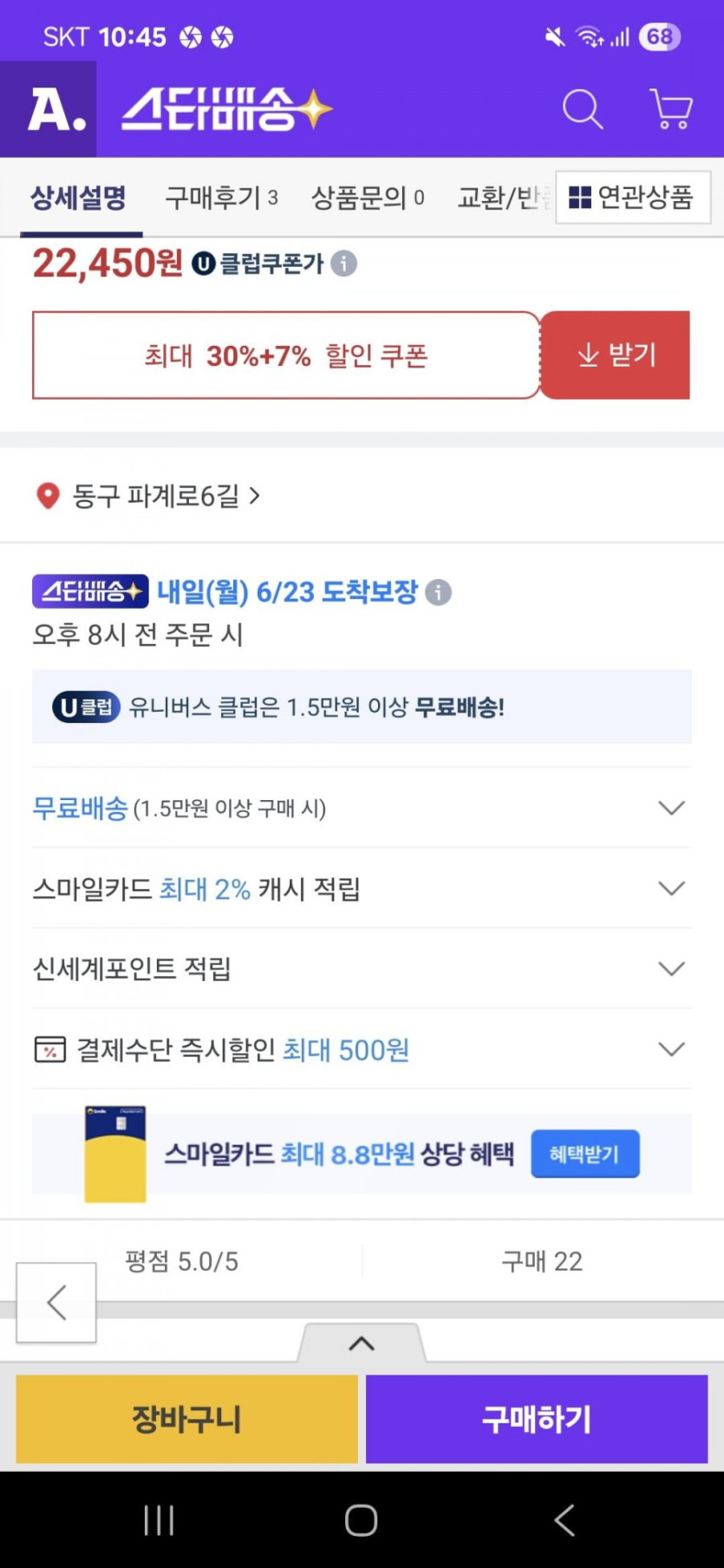Viewport: 724px width, 1568px height.
Task: Open the search icon
Action: (582, 109)
